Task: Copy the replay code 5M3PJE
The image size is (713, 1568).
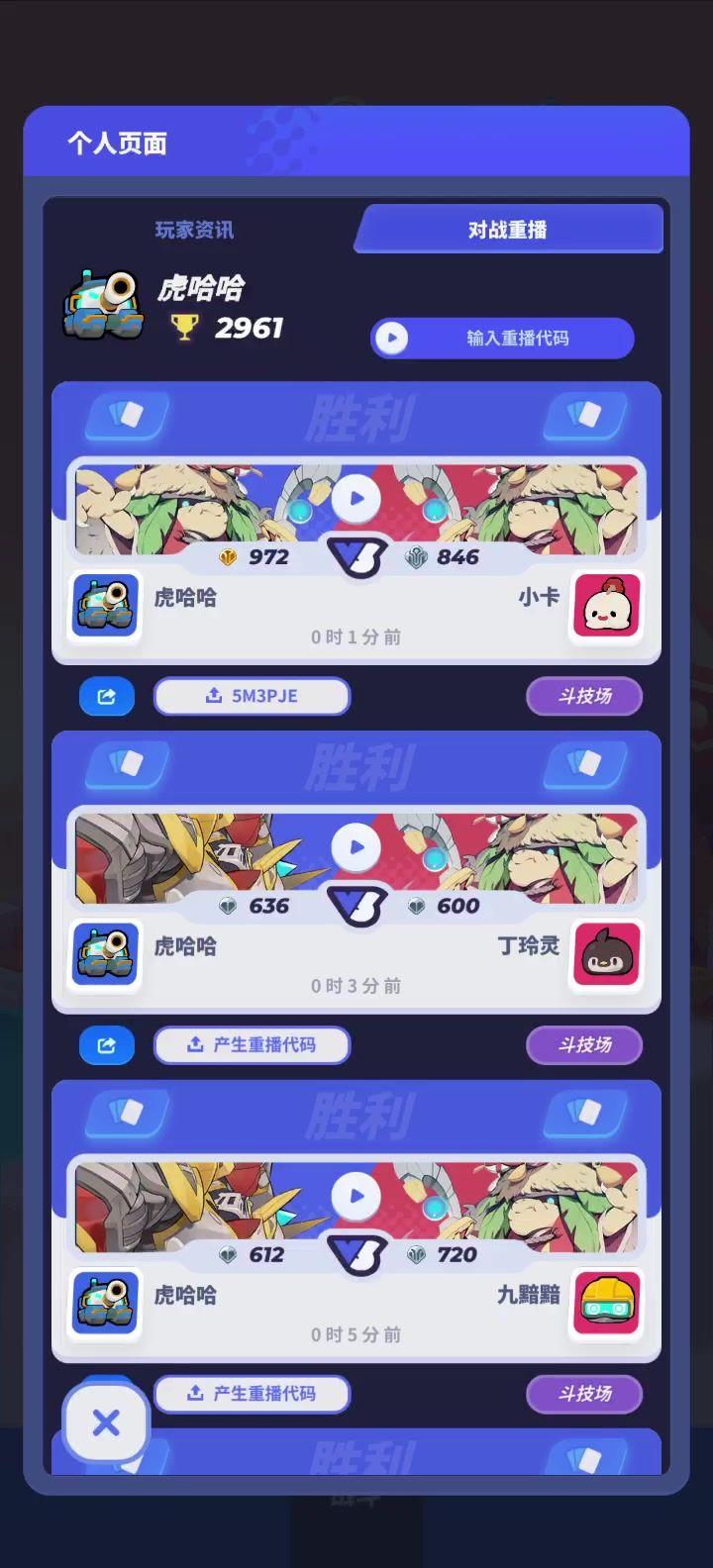Action: coord(252,696)
